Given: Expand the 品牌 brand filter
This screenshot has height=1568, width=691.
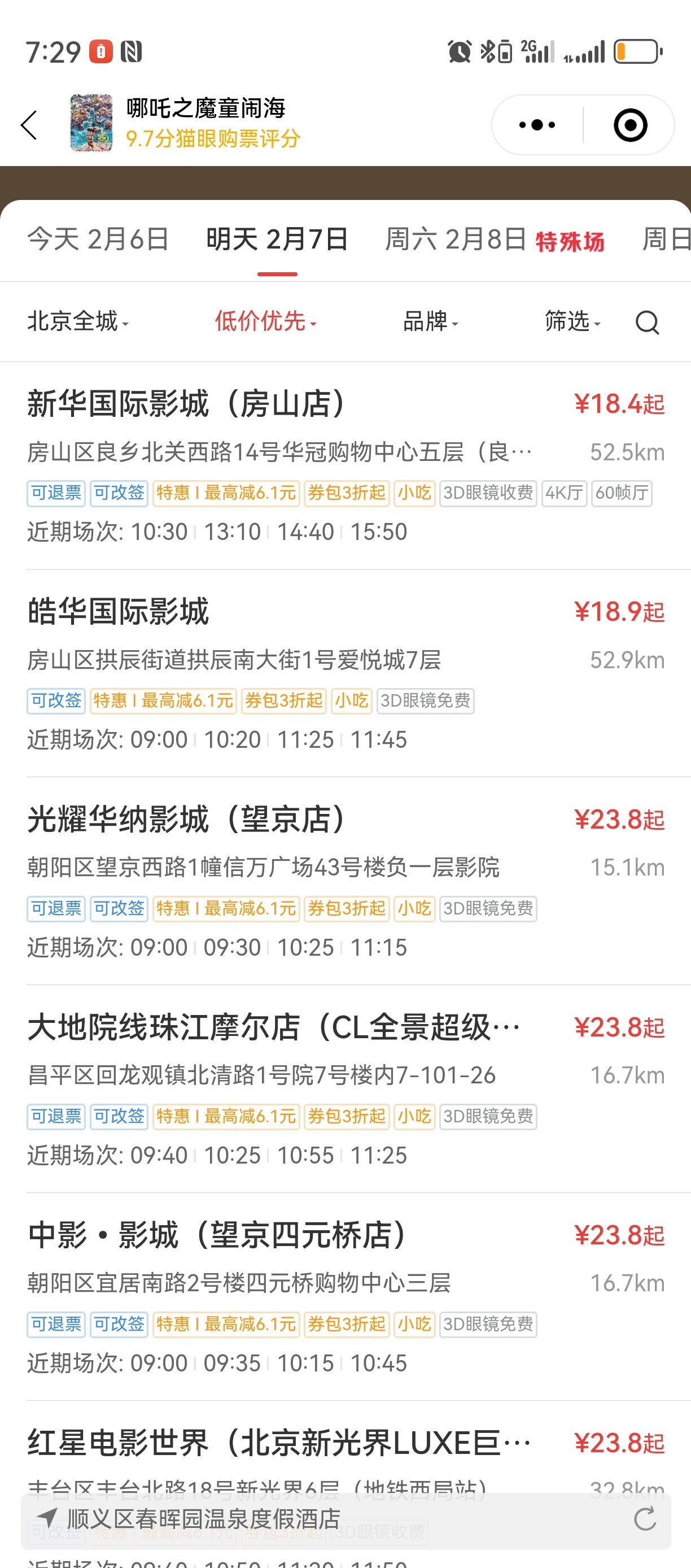Looking at the screenshot, I should tap(430, 321).
